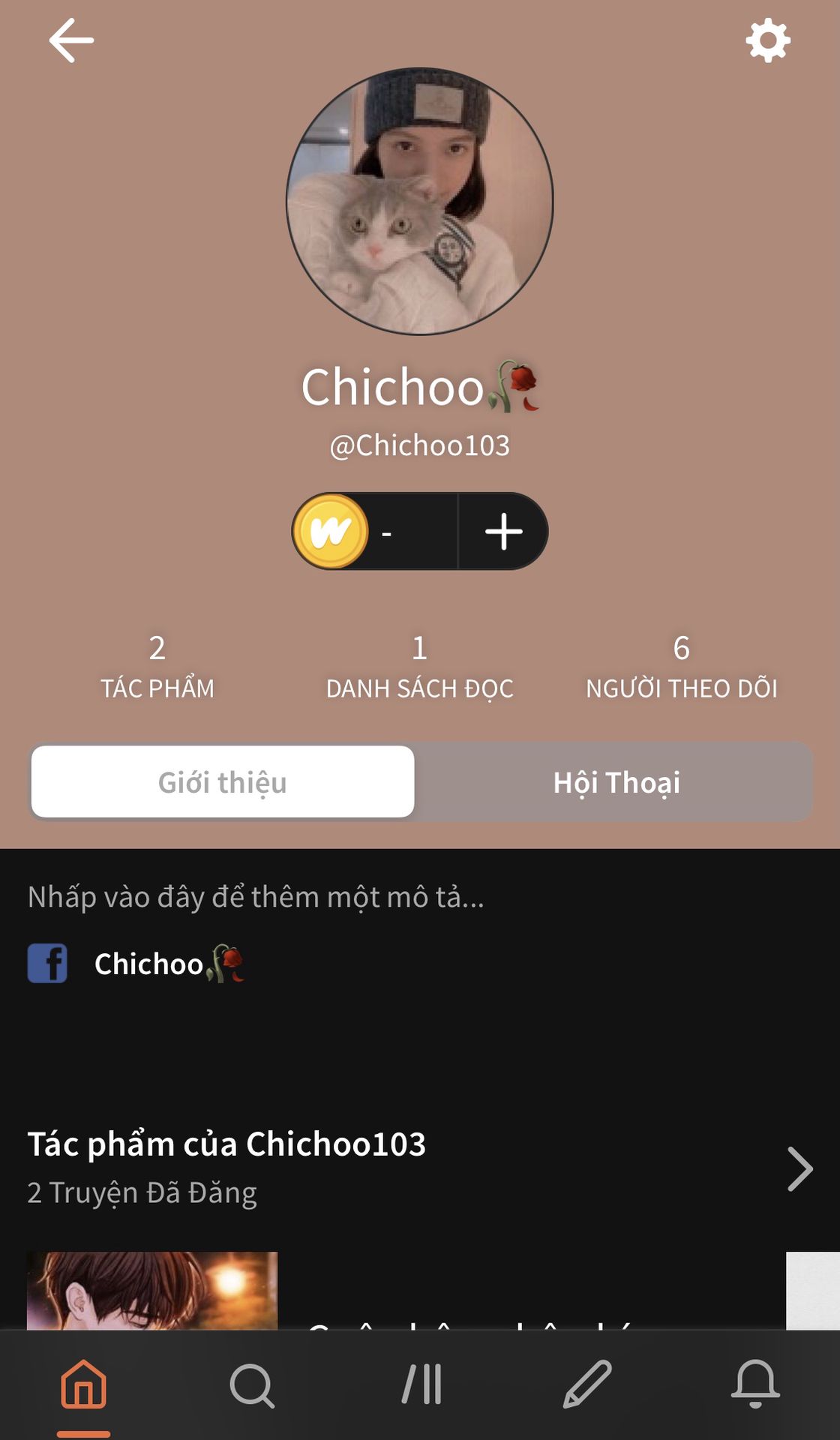
Task: View the 6 Người Theo Dõi followers
Action: (682, 667)
